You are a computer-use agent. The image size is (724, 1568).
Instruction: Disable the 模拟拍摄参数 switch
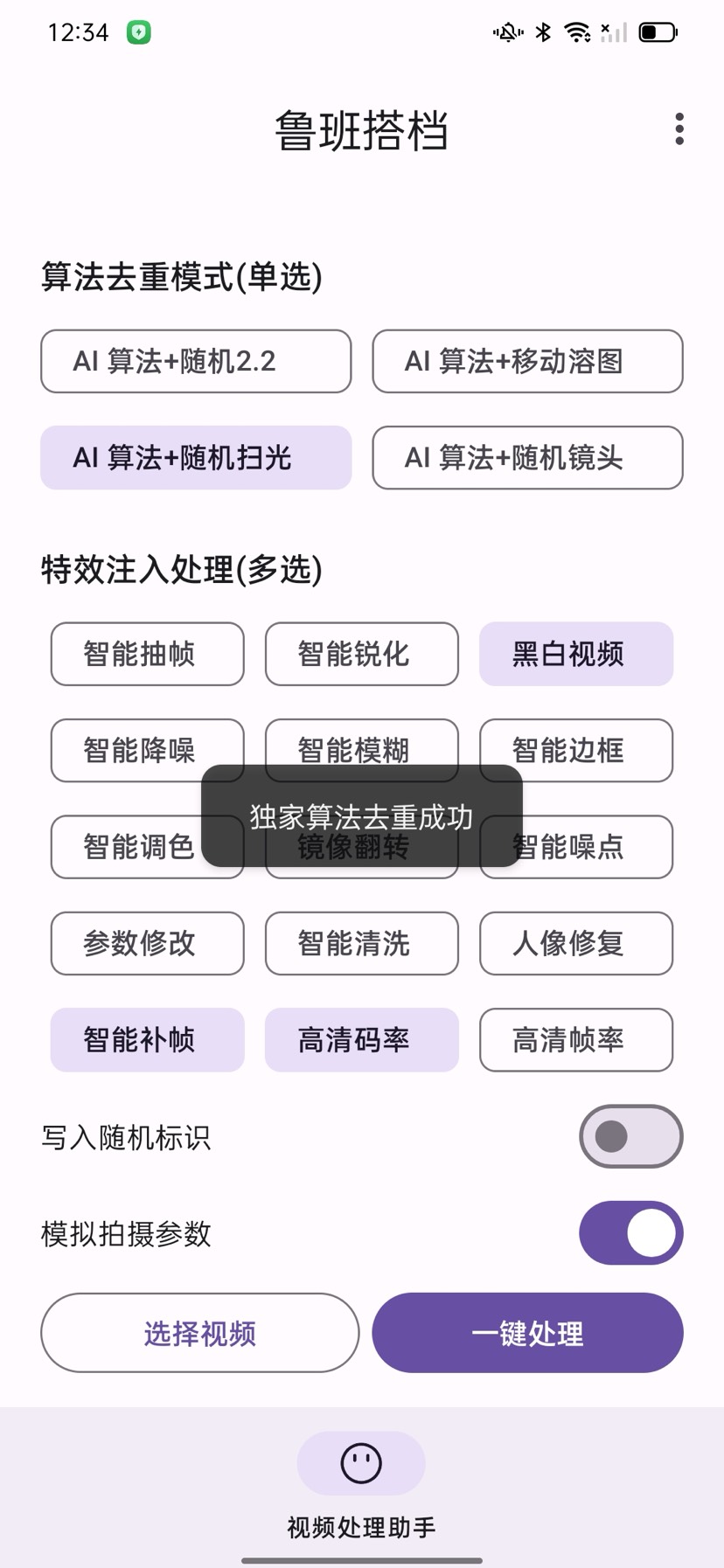[630, 1232]
